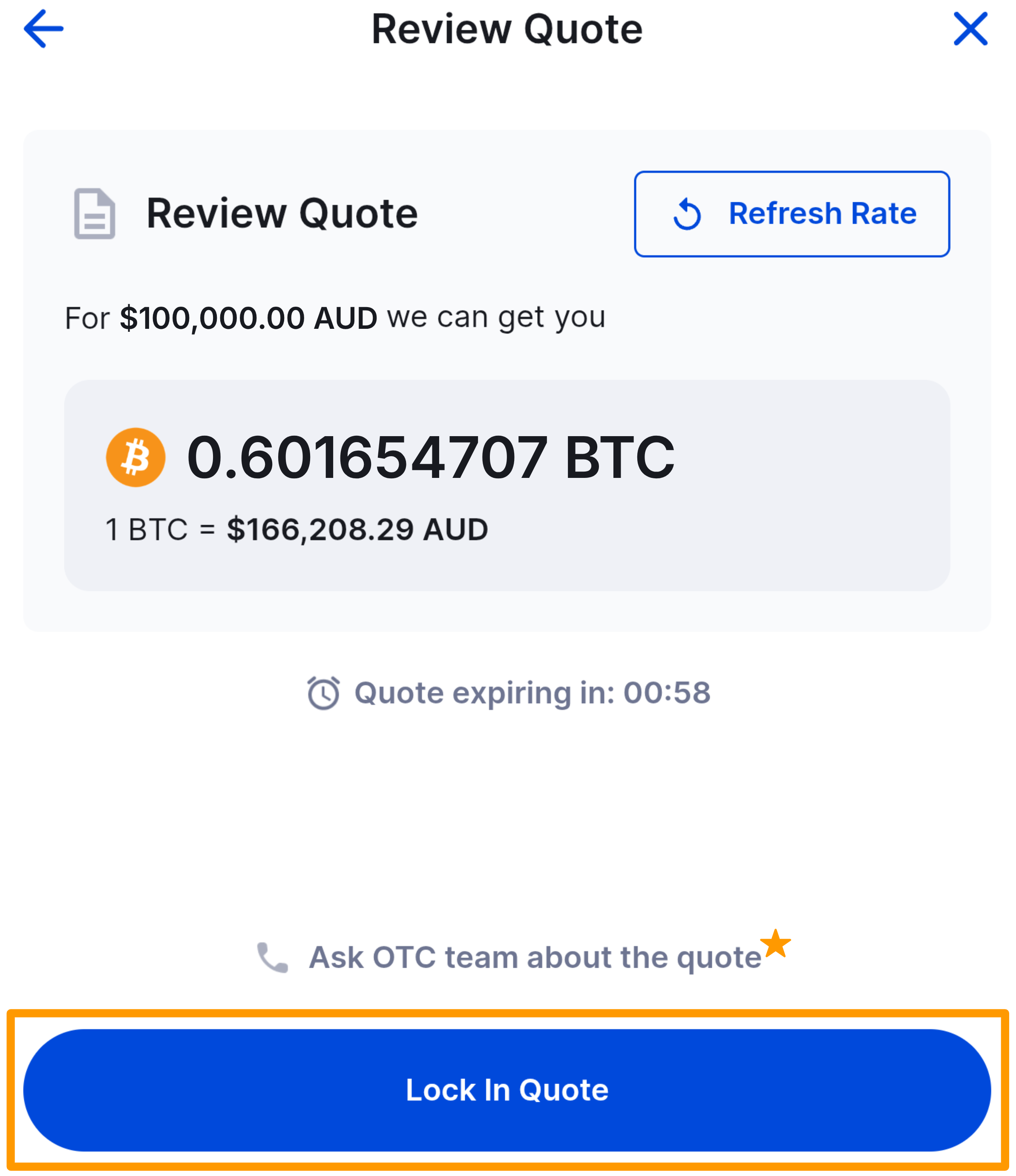Viewport: 1016px width, 1176px height.
Task: Open Ask OTC team about the quote
Action: click(x=538, y=958)
